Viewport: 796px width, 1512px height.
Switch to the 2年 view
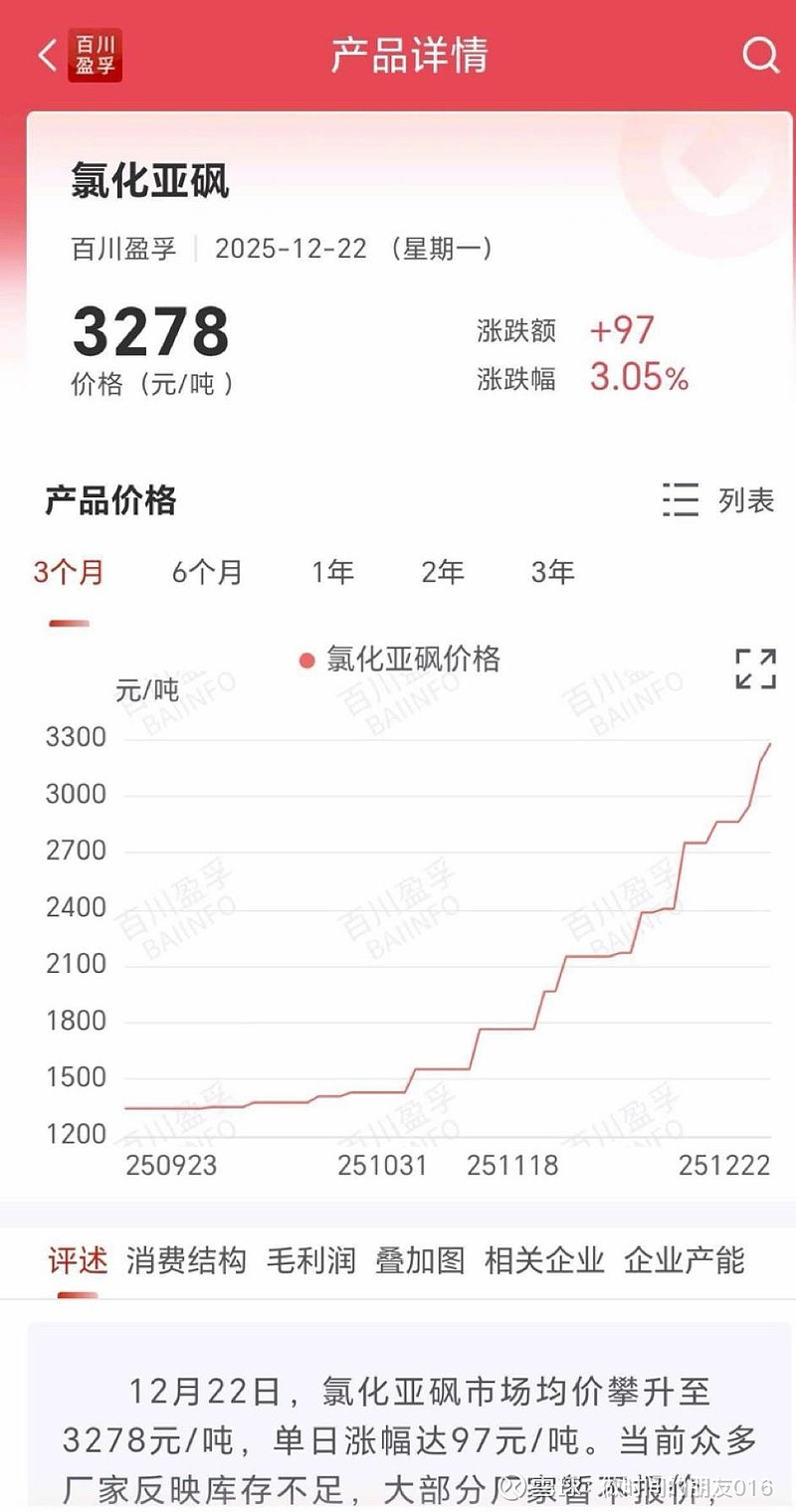[442, 572]
